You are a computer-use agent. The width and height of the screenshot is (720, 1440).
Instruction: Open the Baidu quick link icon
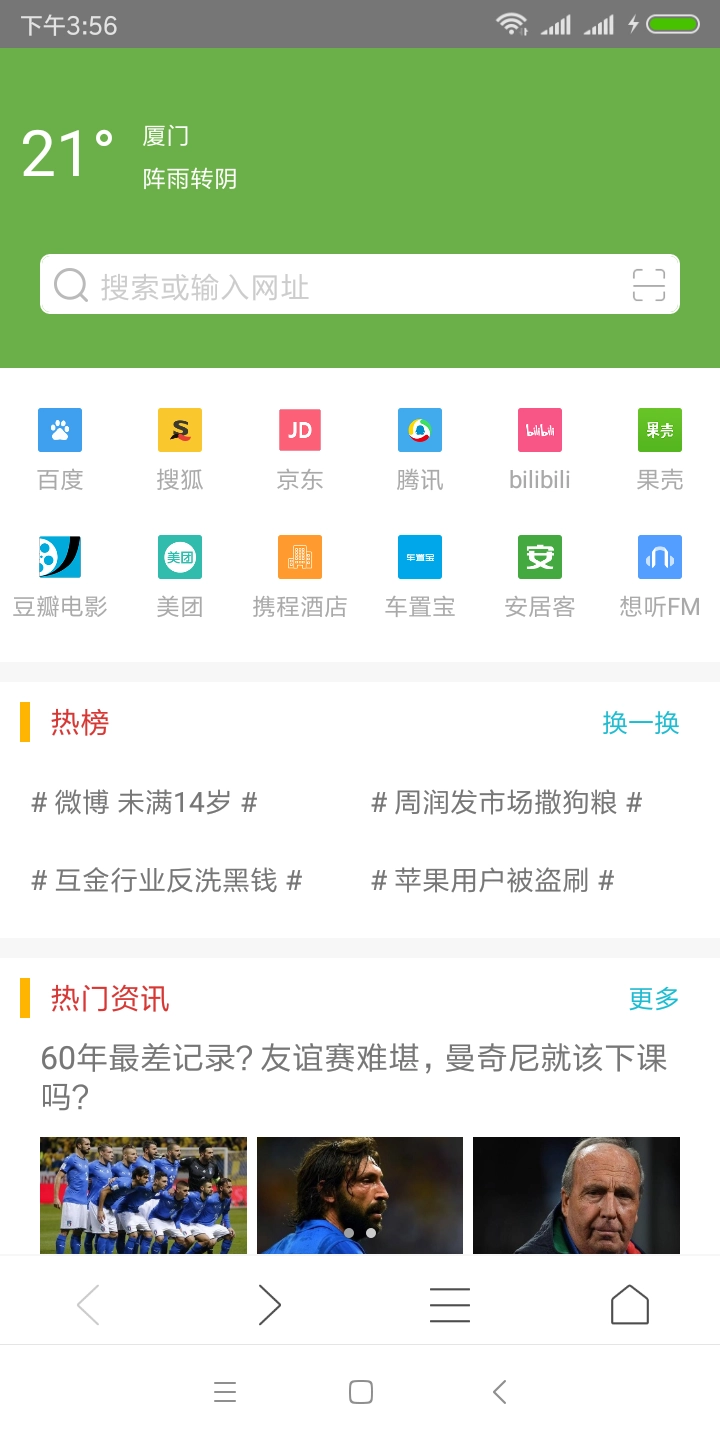pyautogui.click(x=59, y=430)
